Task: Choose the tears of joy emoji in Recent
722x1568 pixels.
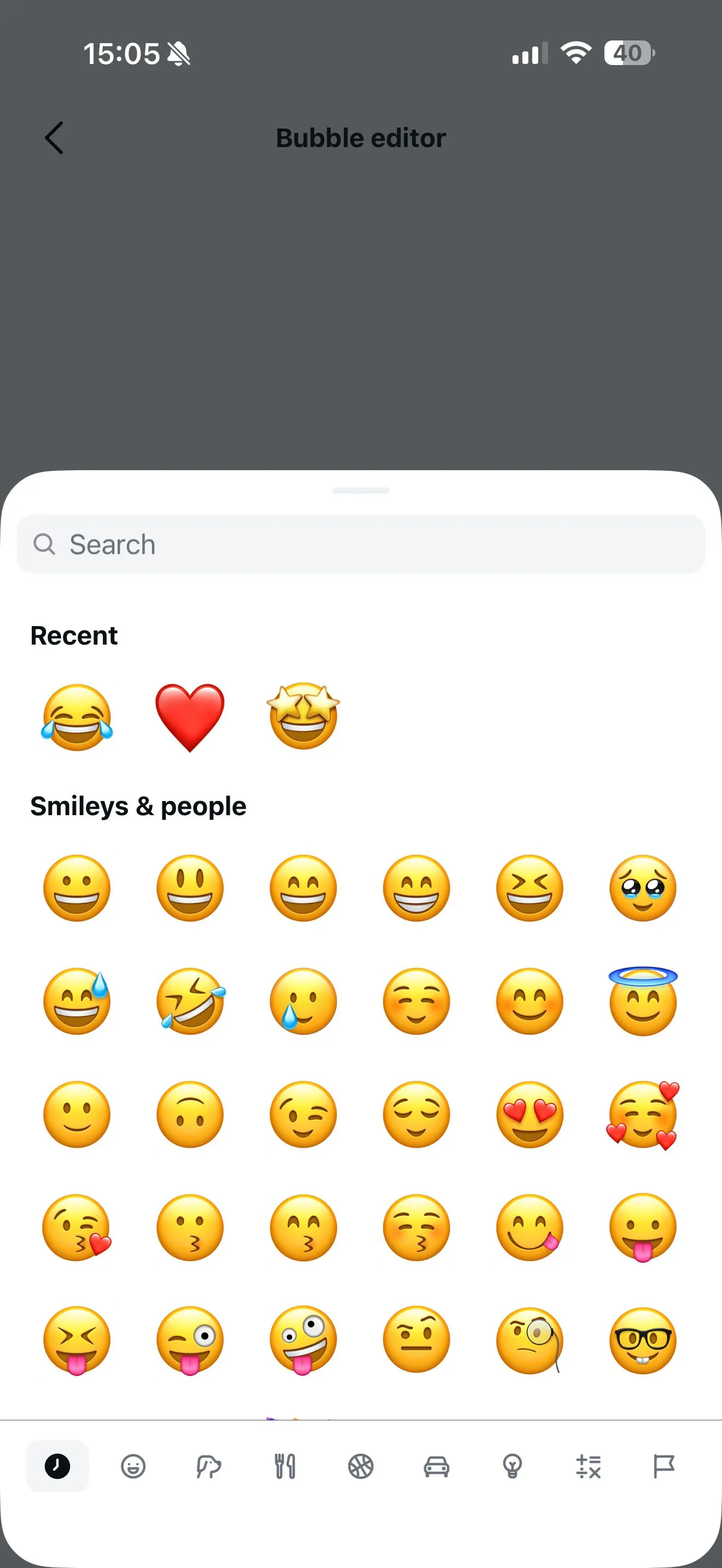Action: (x=77, y=716)
